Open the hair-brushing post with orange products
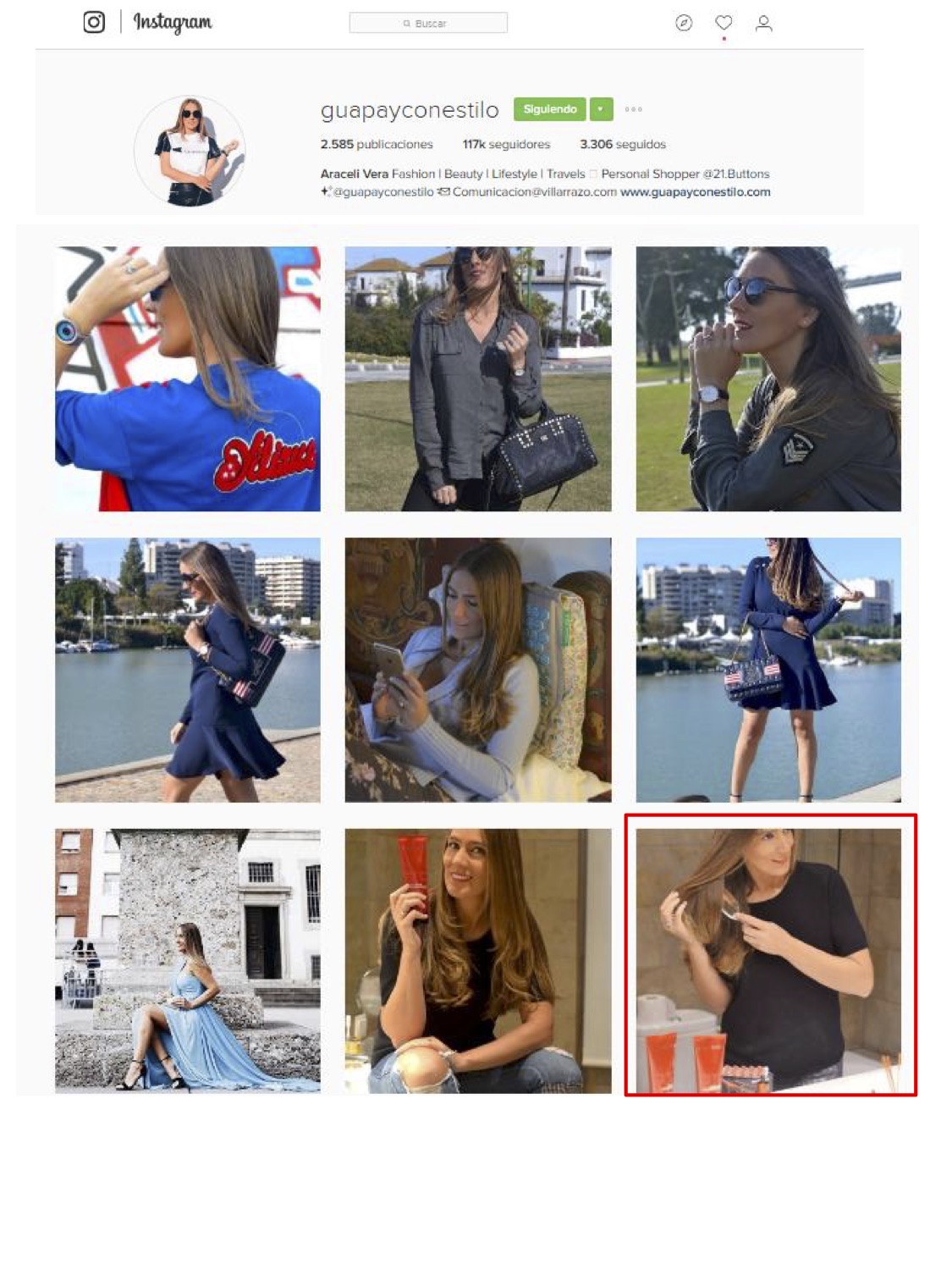Viewport: 952px width, 1270px height. click(x=768, y=960)
